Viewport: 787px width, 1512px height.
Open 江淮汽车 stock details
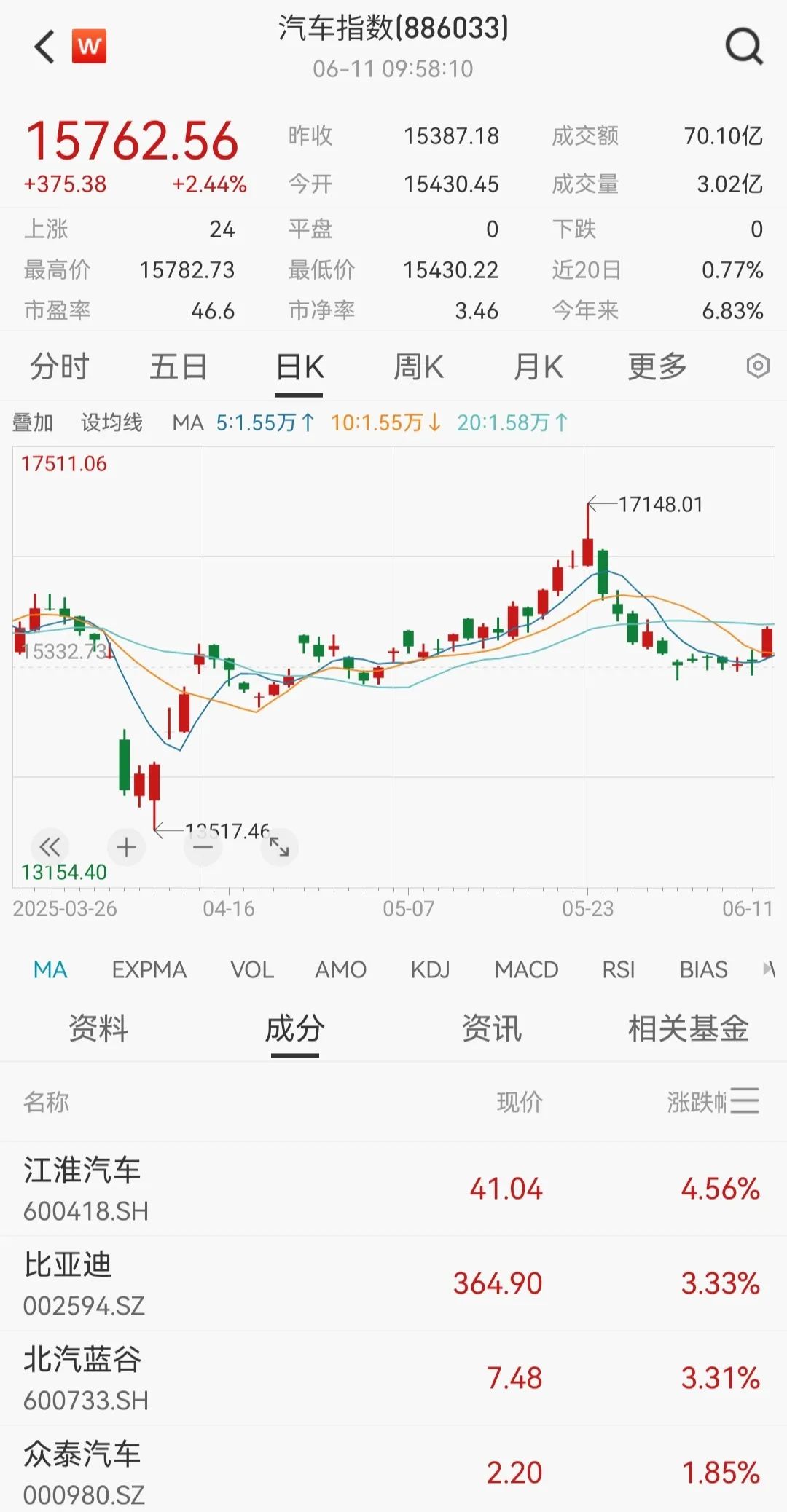[x=393, y=1189]
